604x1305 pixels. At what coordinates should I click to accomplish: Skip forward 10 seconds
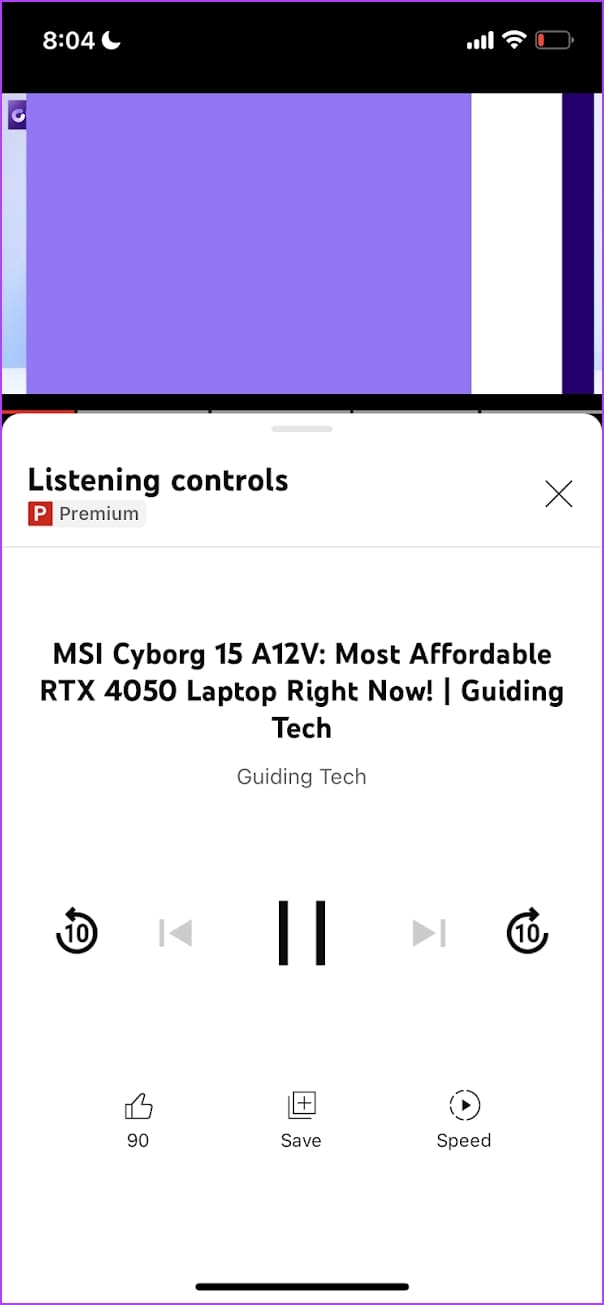pos(527,931)
